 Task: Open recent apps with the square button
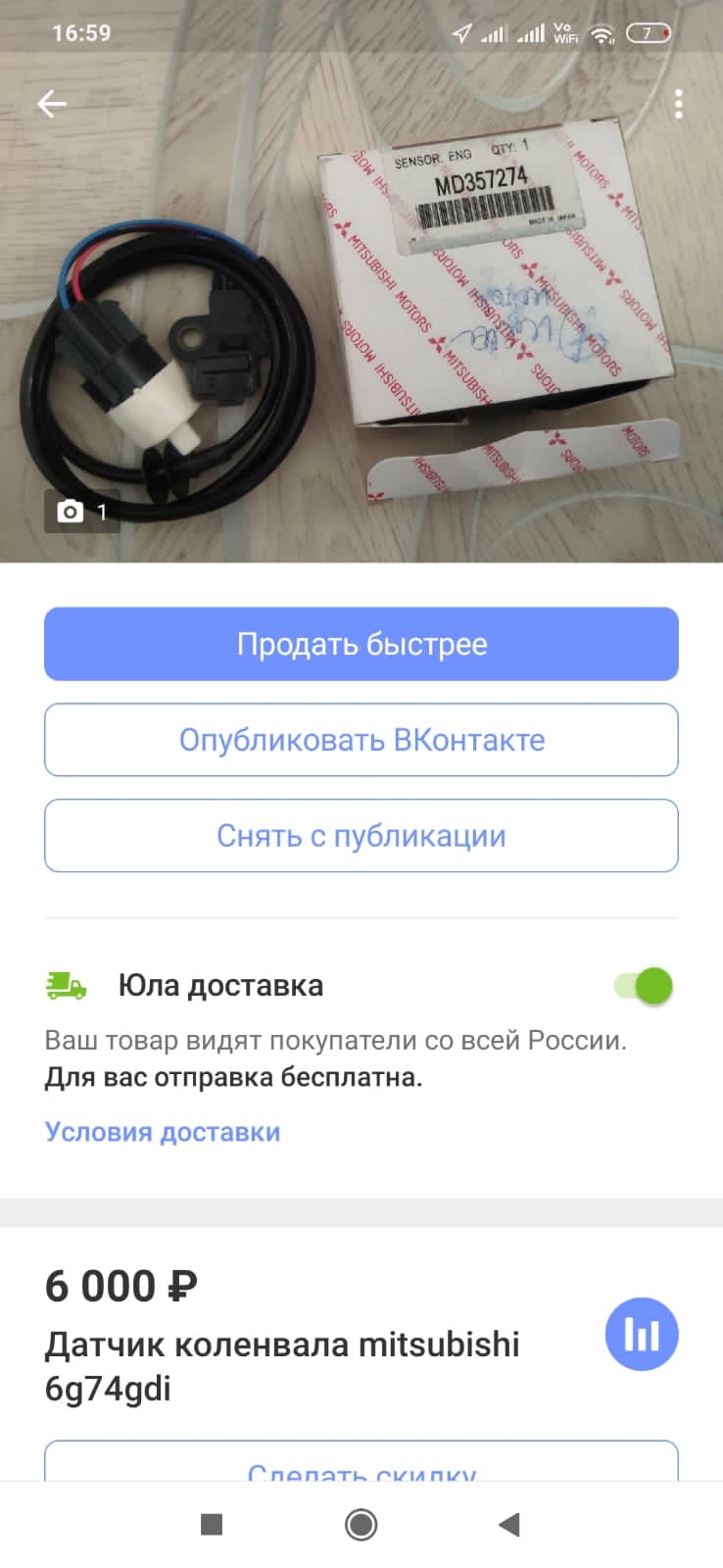(212, 1525)
